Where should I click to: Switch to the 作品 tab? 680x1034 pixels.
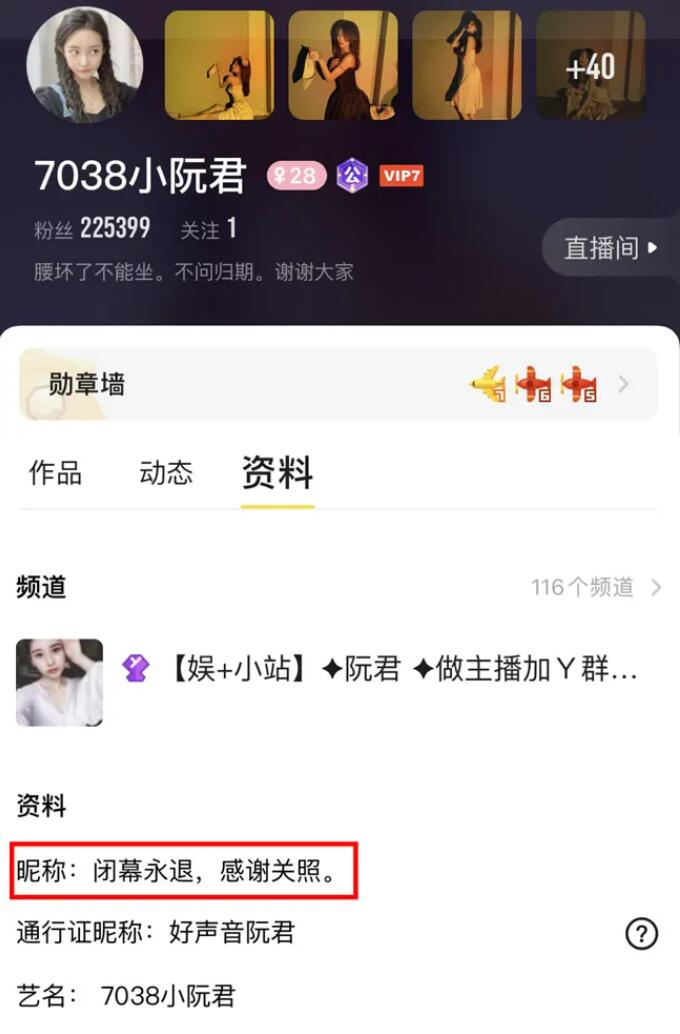pyautogui.click(x=56, y=473)
